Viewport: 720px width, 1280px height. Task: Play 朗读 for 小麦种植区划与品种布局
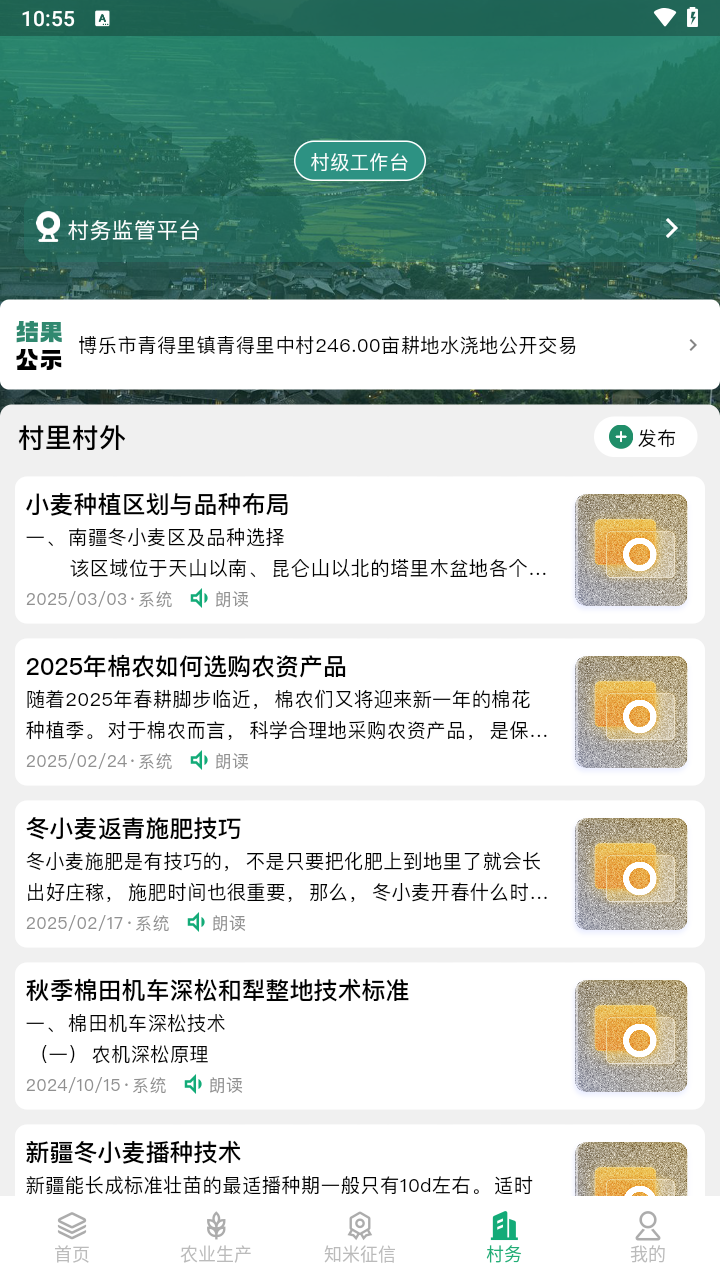tap(219, 599)
